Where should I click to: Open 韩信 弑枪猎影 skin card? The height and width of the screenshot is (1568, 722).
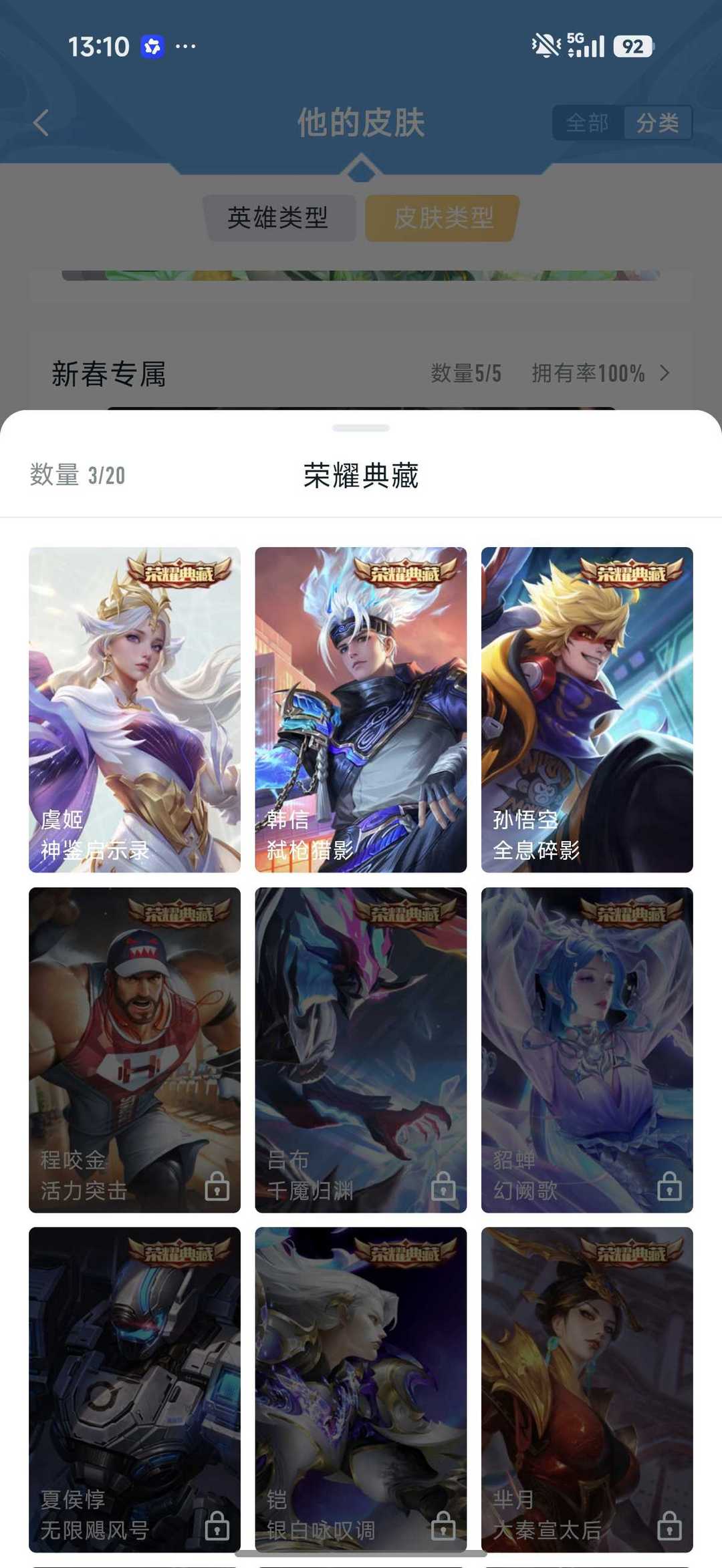click(361, 710)
